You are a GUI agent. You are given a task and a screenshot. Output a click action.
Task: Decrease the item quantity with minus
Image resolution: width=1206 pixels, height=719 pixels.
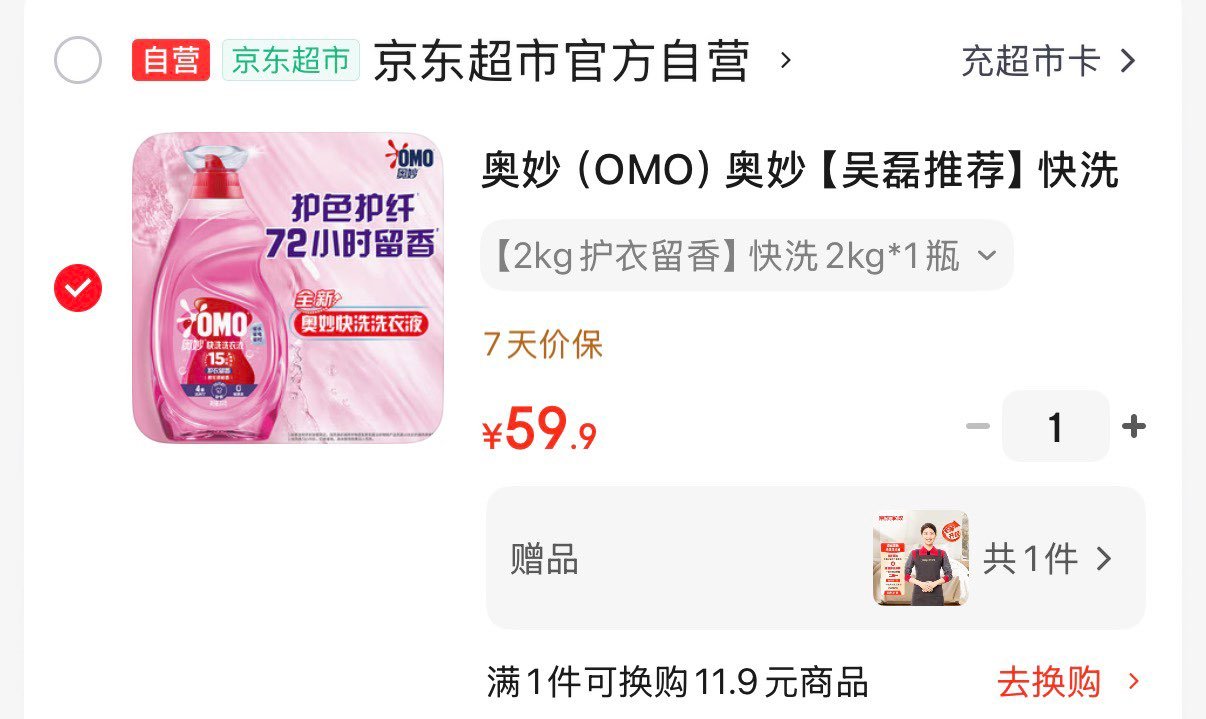coord(977,427)
